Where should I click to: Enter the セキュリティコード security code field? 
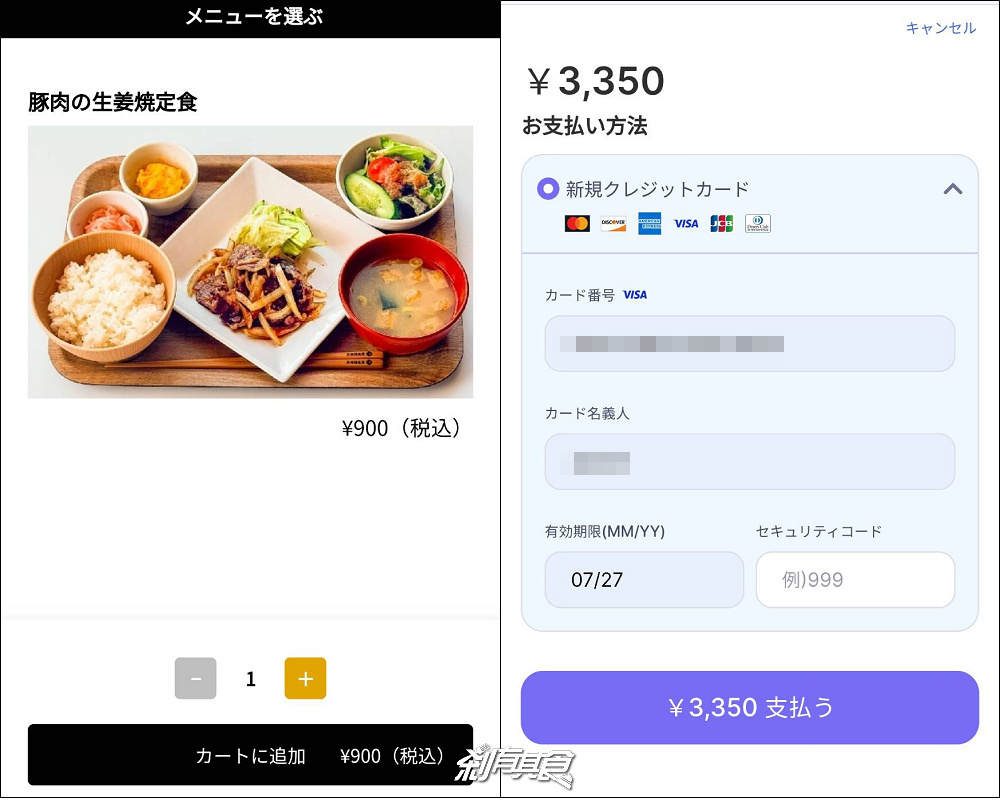click(855, 580)
